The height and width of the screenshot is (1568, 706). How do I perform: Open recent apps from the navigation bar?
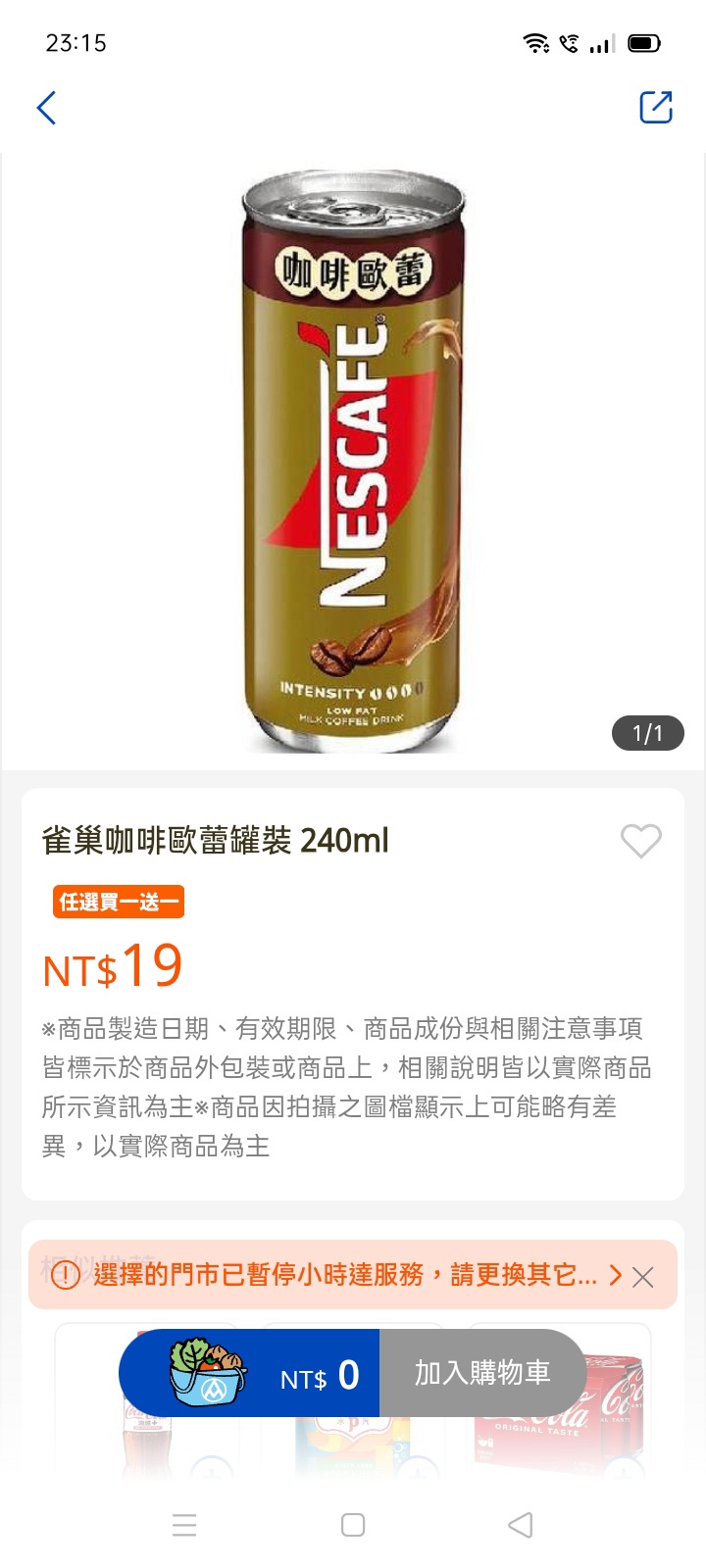184,1525
